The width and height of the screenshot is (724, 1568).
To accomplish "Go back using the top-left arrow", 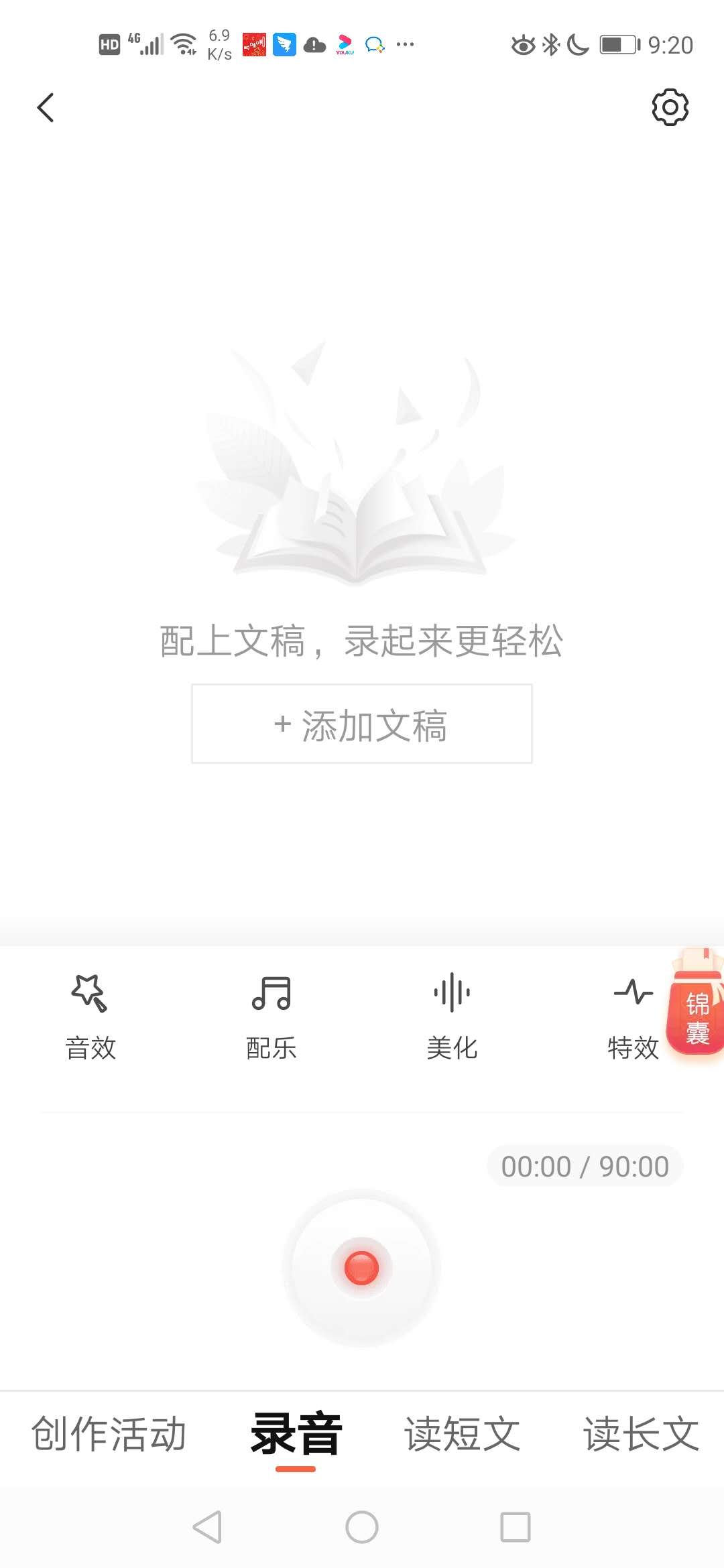I will point(46,108).
